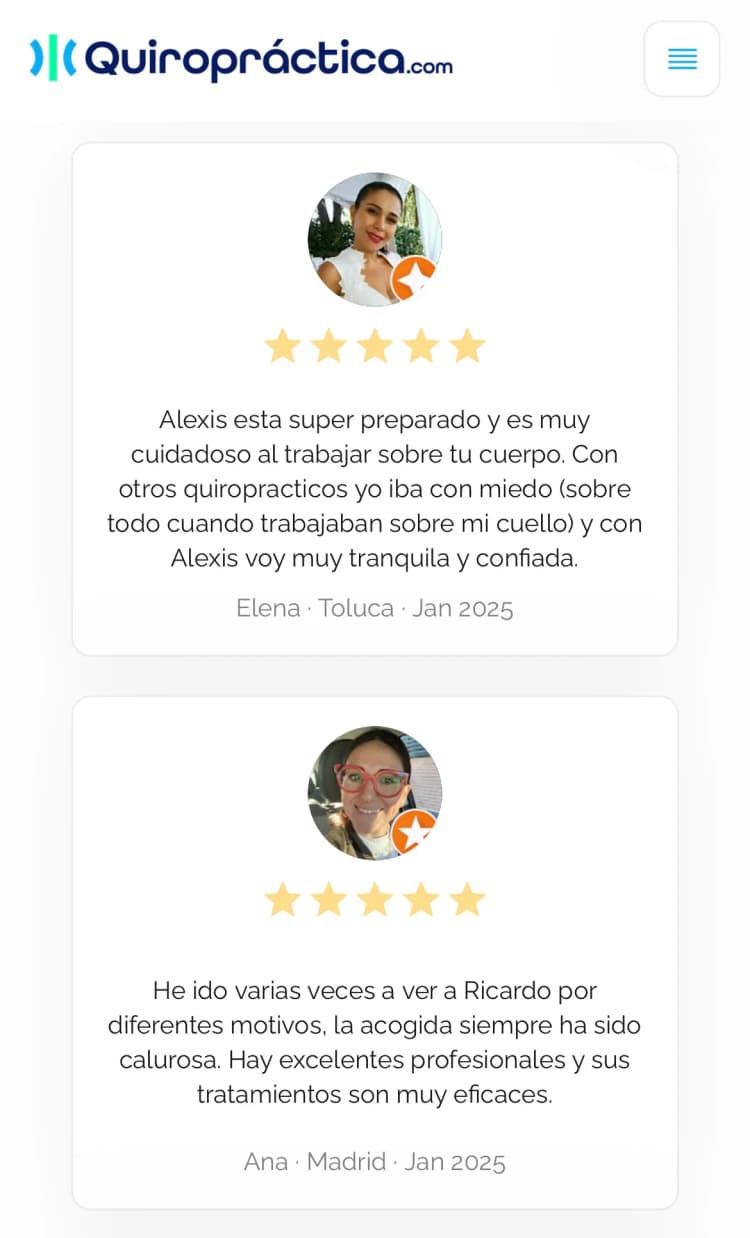750x1238 pixels.
Task: Click the reviewer name Elena
Action: (x=268, y=608)
